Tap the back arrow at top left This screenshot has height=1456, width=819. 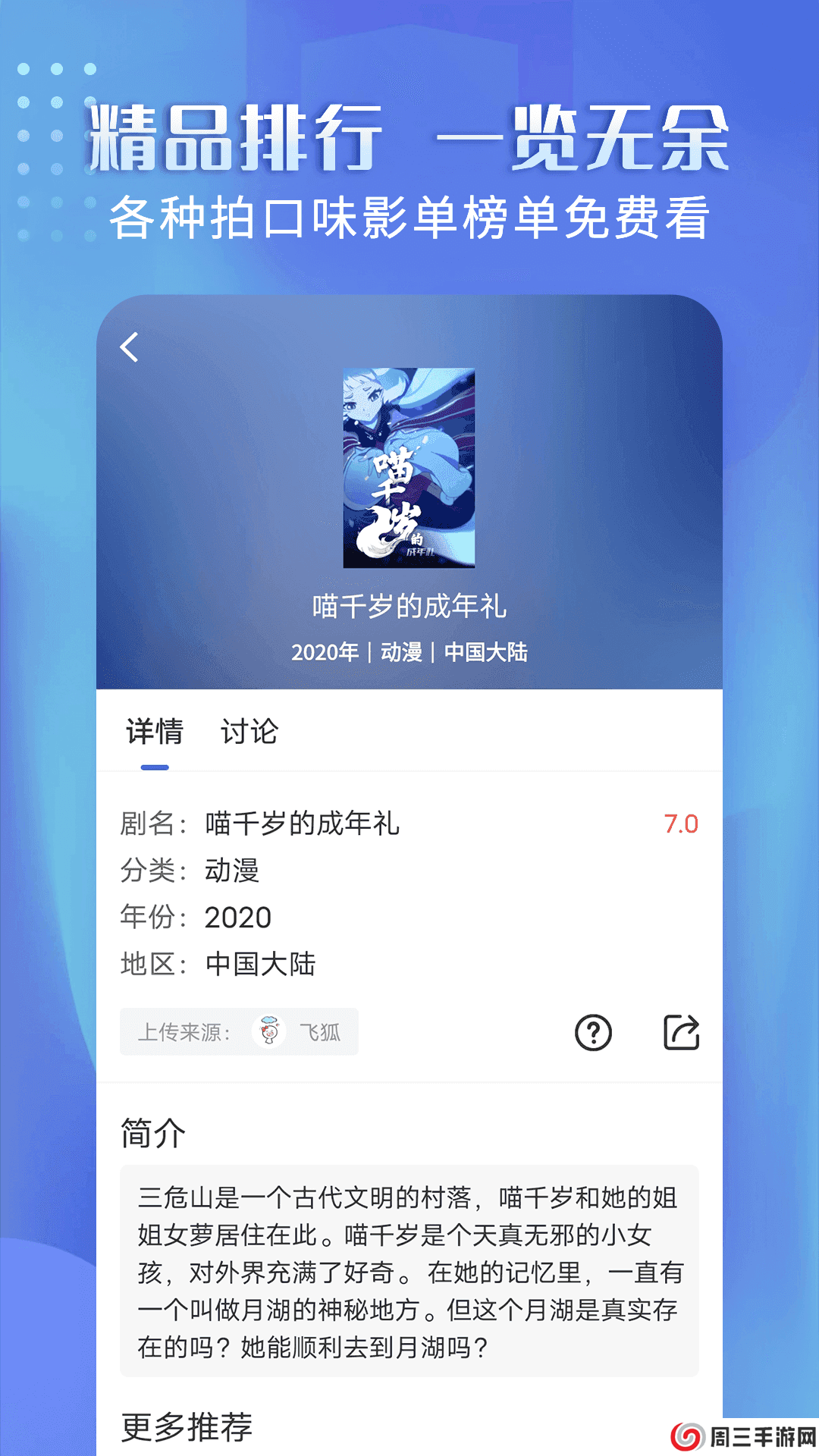pyautogui.click(x=129, y=347)
